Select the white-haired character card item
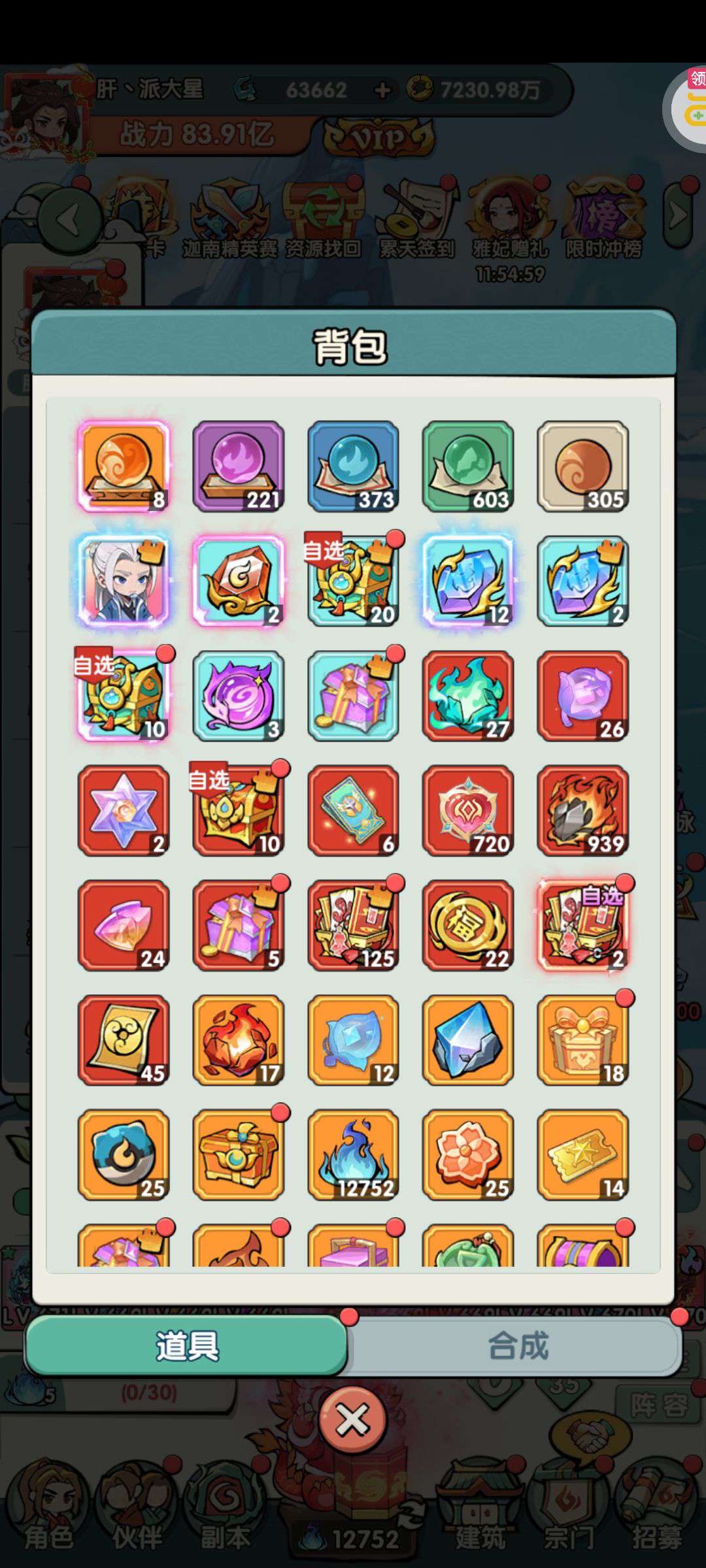The width and height of the screenshot is (706, 1568). pyautogui.click(x=124, y=581)
